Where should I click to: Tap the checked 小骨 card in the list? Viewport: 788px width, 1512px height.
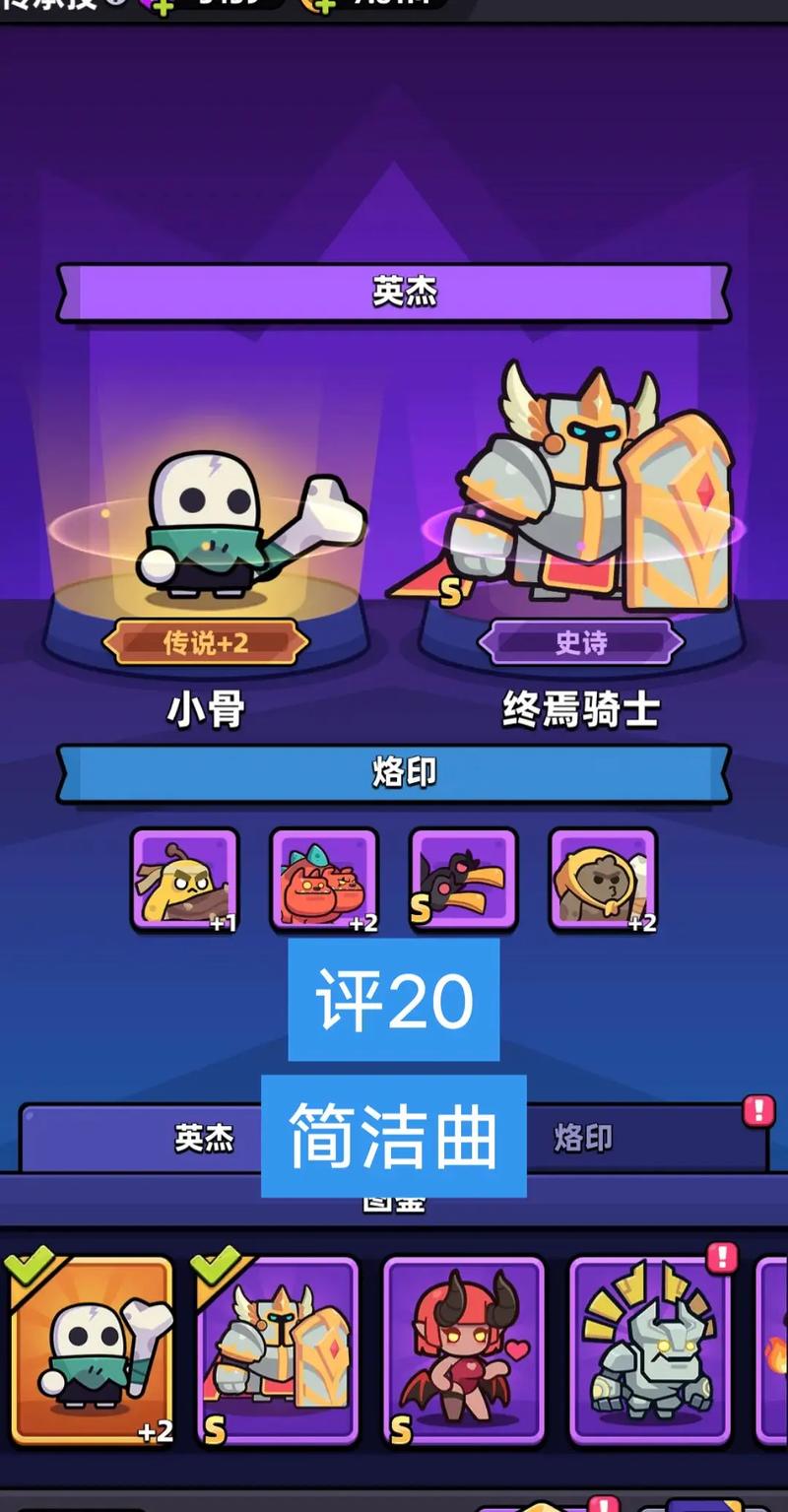click(x=92, y=1349)
